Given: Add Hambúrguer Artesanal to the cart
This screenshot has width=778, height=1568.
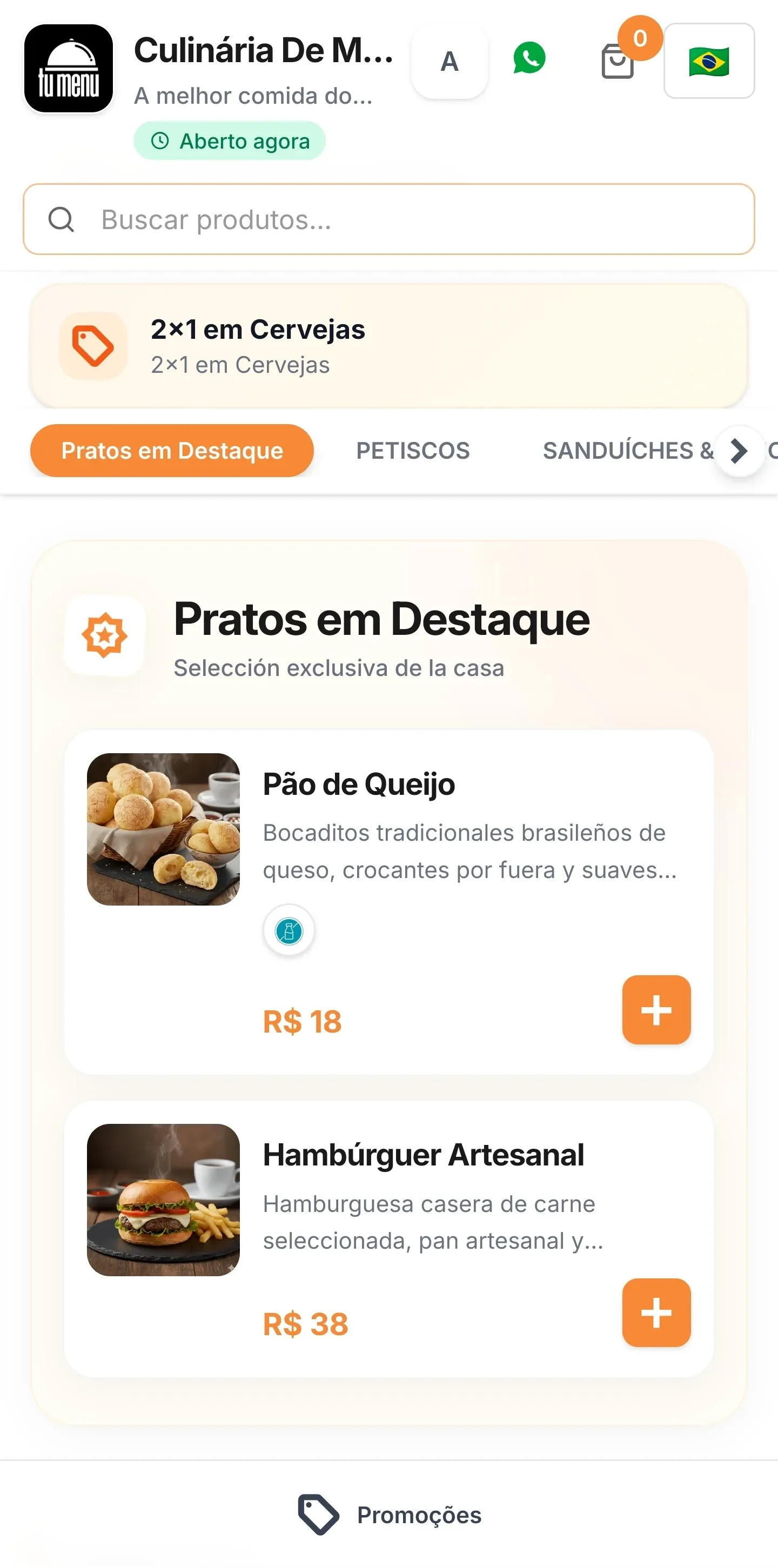Looking at the screenshot, I should 656,1314.
